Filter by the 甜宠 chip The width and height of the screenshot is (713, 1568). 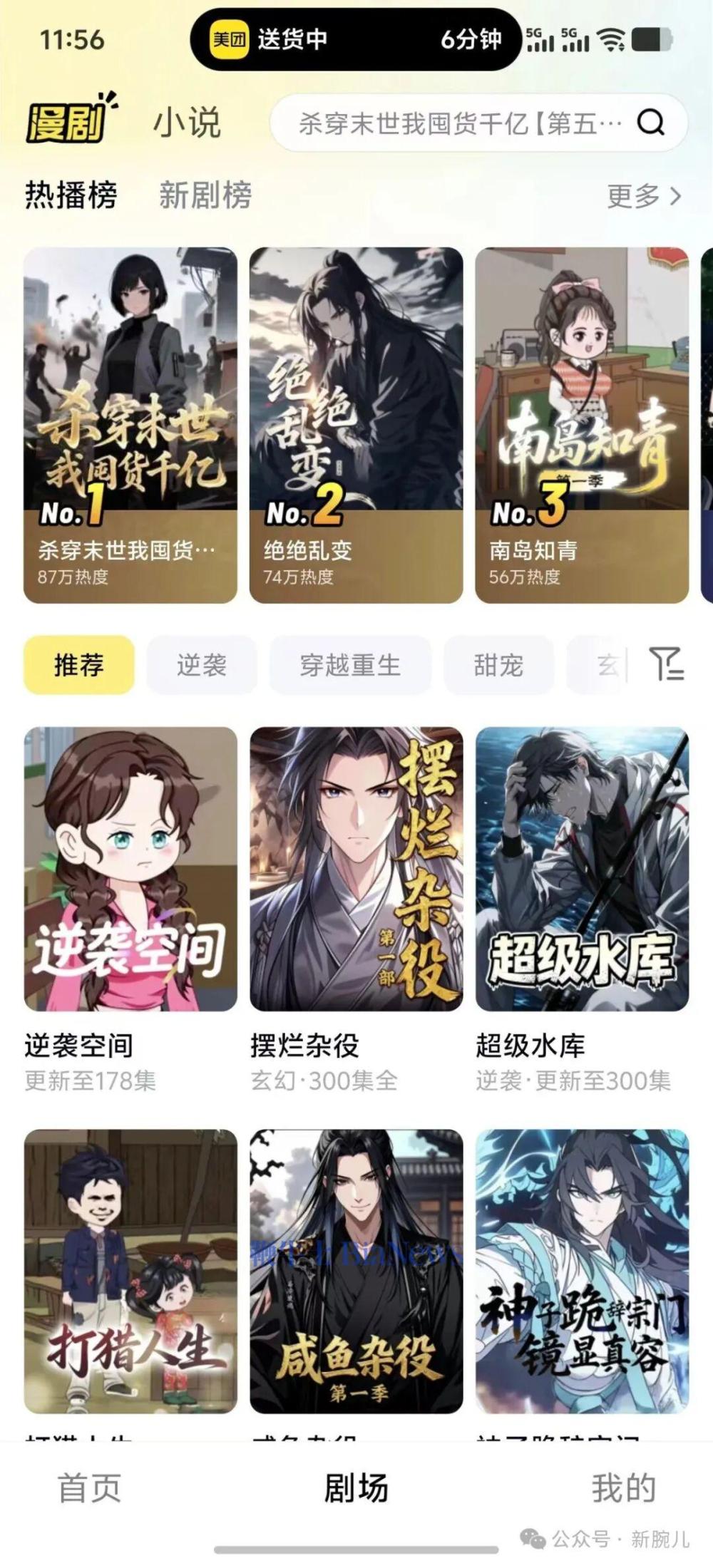click(498, 665)
